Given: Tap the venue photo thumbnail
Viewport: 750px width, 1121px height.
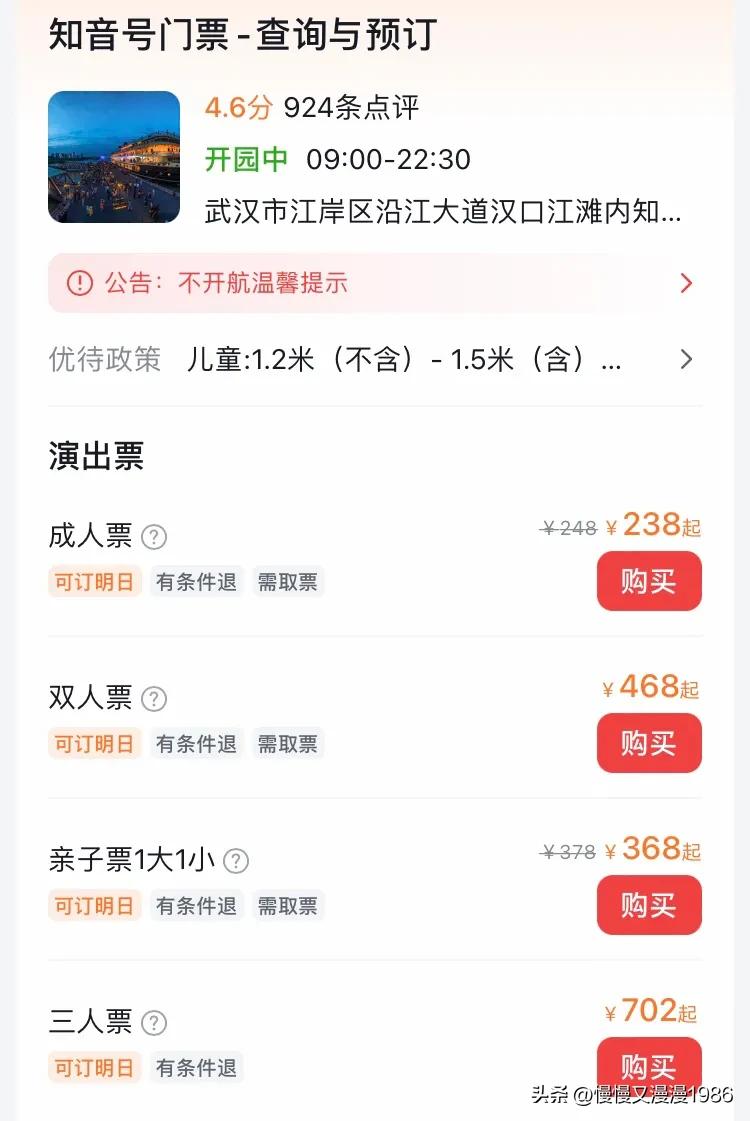Looking at the screenshot, I should tap(114, 157).
